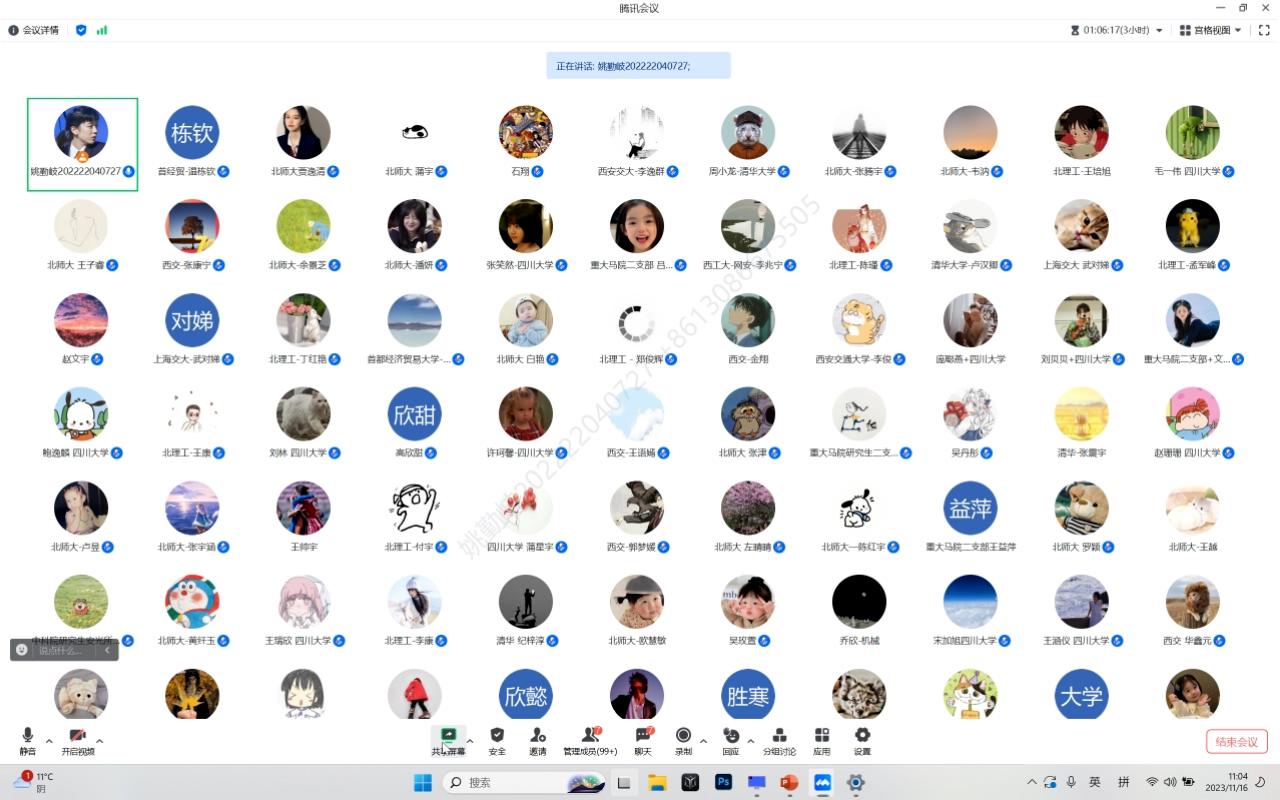Open the 回应 reactions menu
Image resolution: width=1280 pixels, height=800 pixels.
[x=731, y=740]
